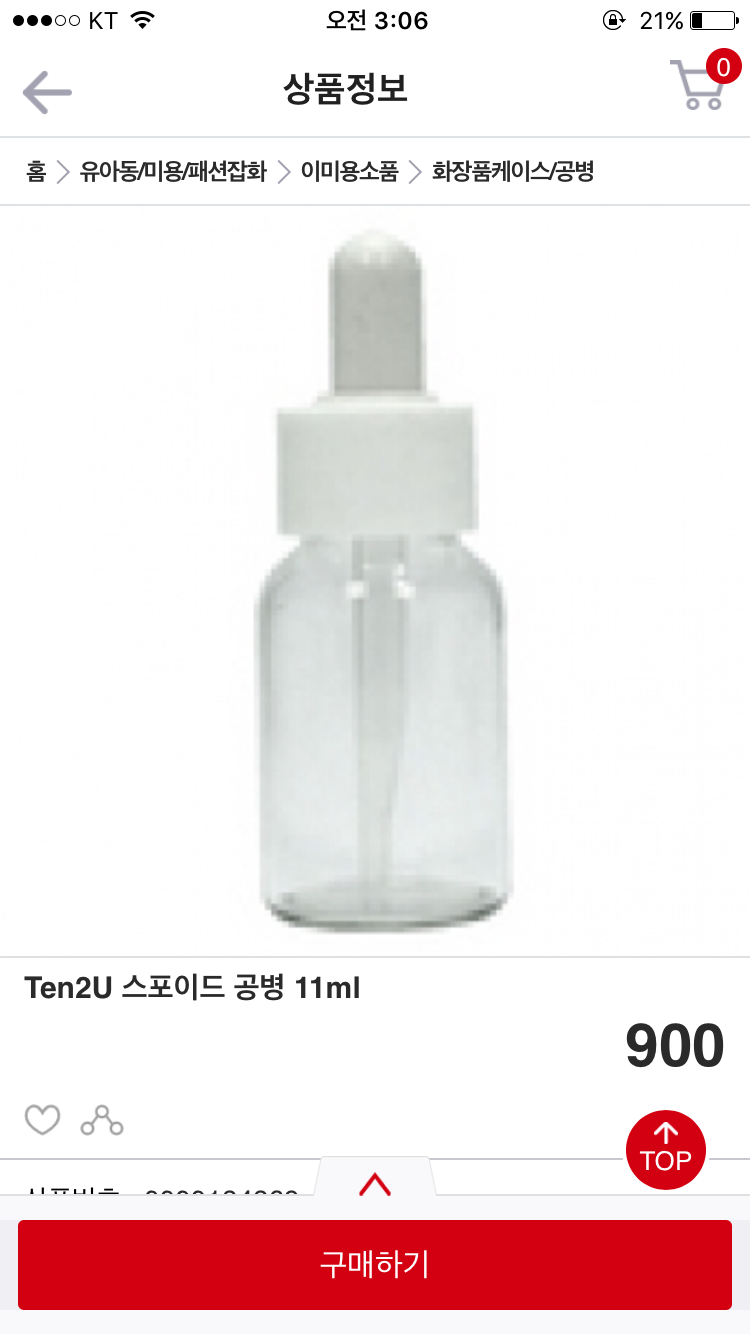Open the 홈 breadcrumb link
The height and width of the screenshot is (1334, 750).
click(x=36, y=172)
